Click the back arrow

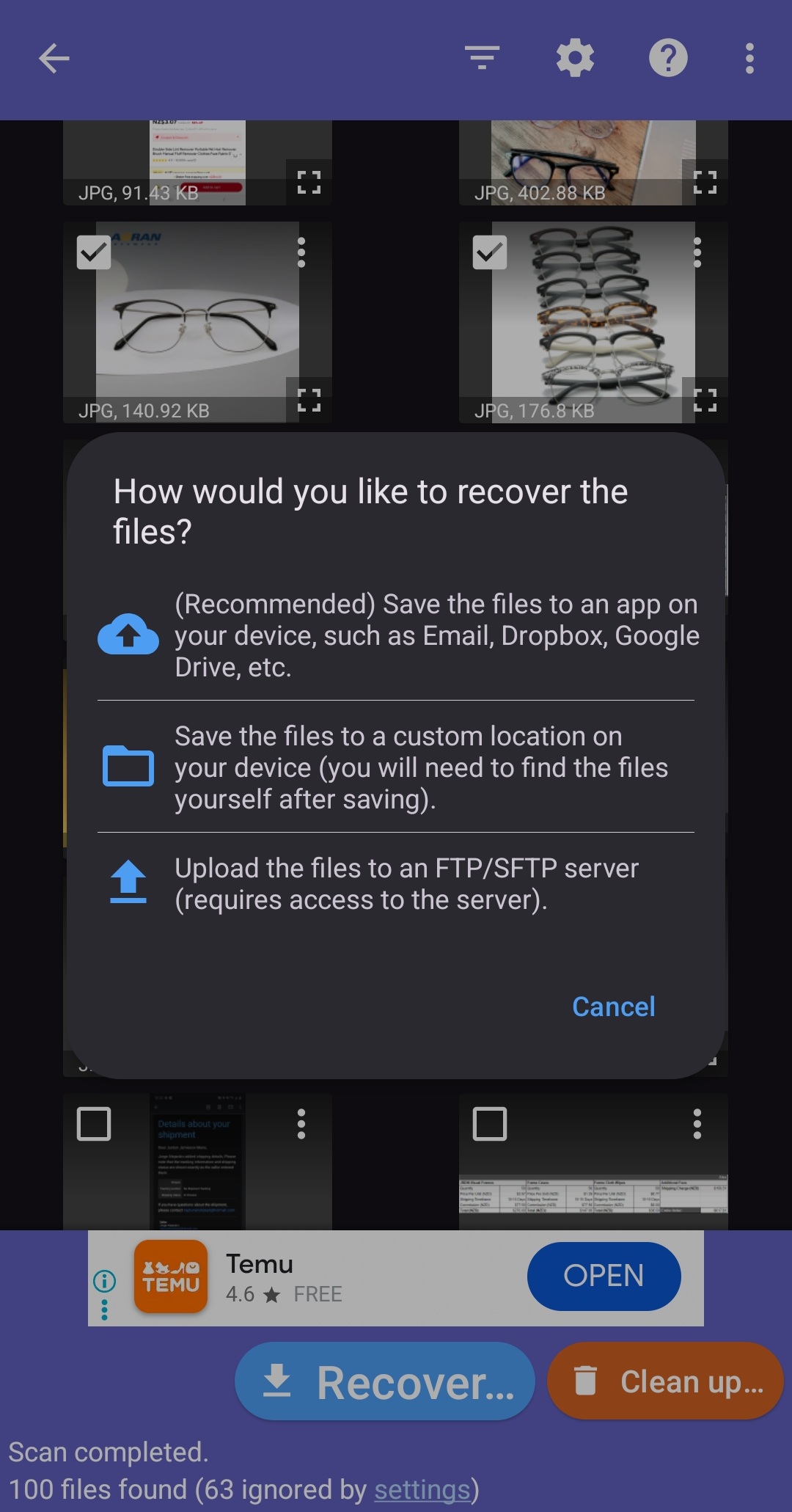coord(54,59)
